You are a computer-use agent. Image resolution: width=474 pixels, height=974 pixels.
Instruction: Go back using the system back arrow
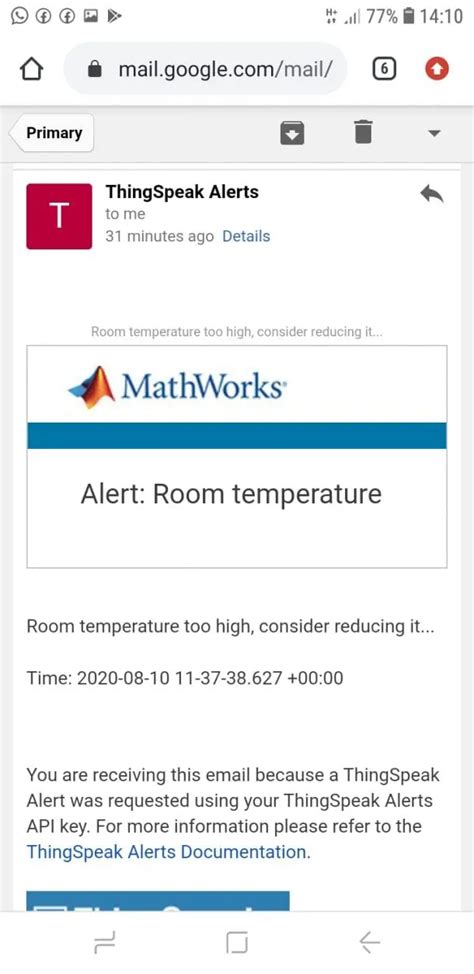(369, 944)
